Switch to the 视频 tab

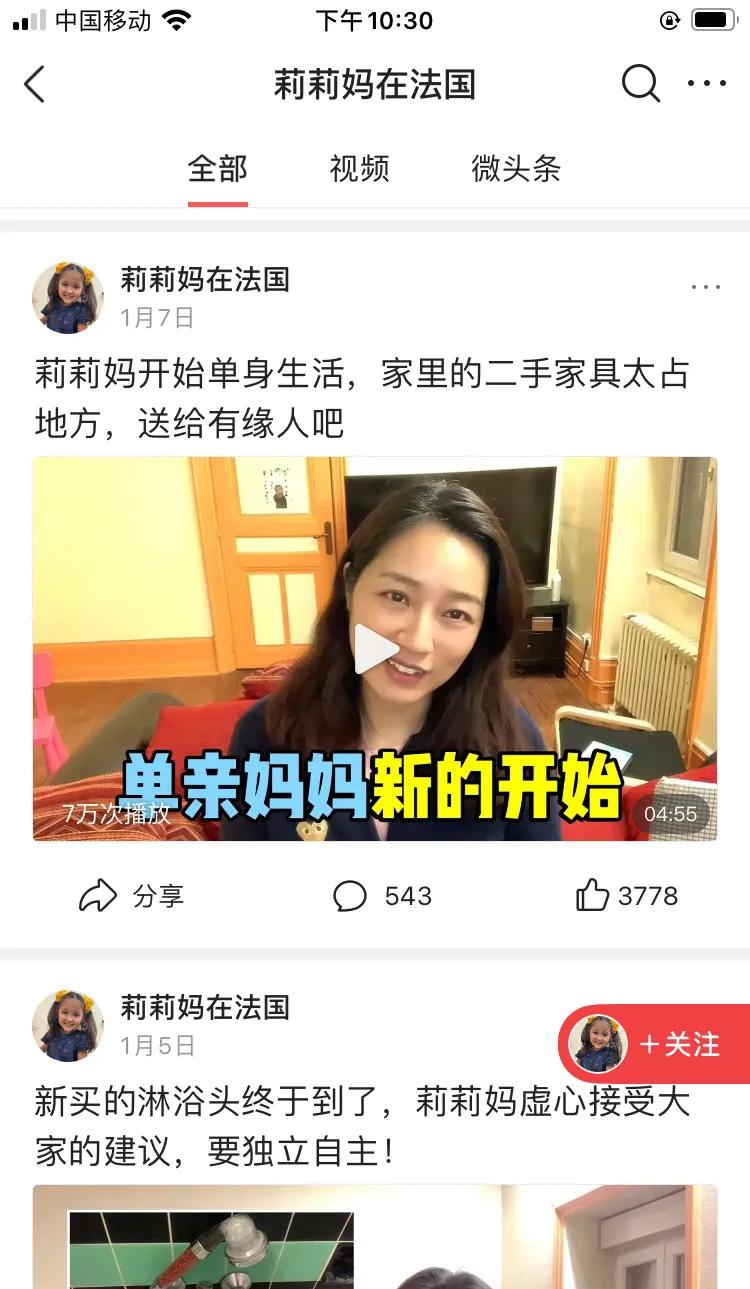359,169
